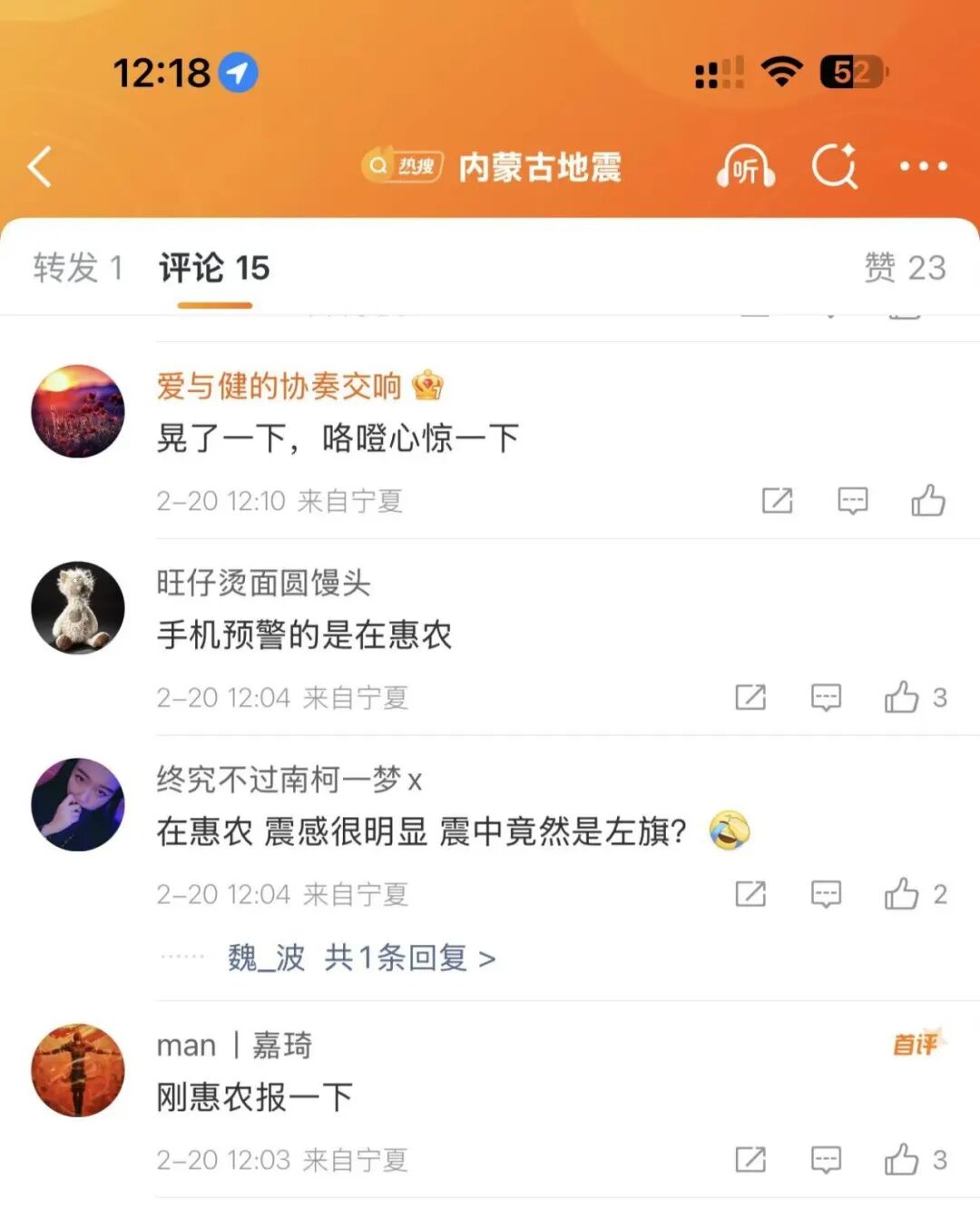Open 旺仔烫面圆馒头's avatar profile
The height and width of the screenshot is (1209, 980).
[x=78, y=608]
